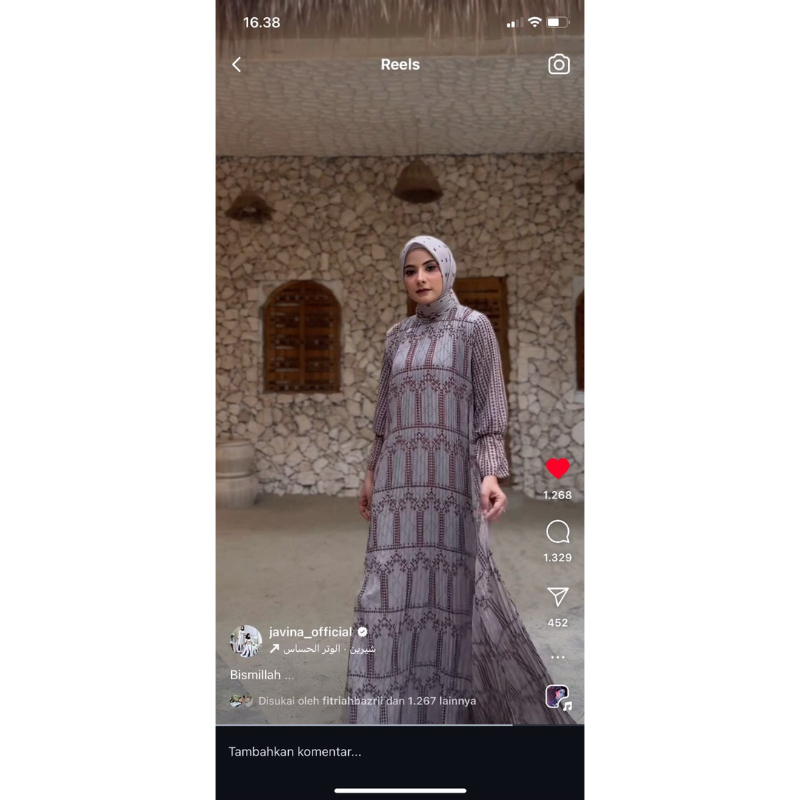Unlike this reel with the heart icon
800x800 pixels.
click(558, 468)
